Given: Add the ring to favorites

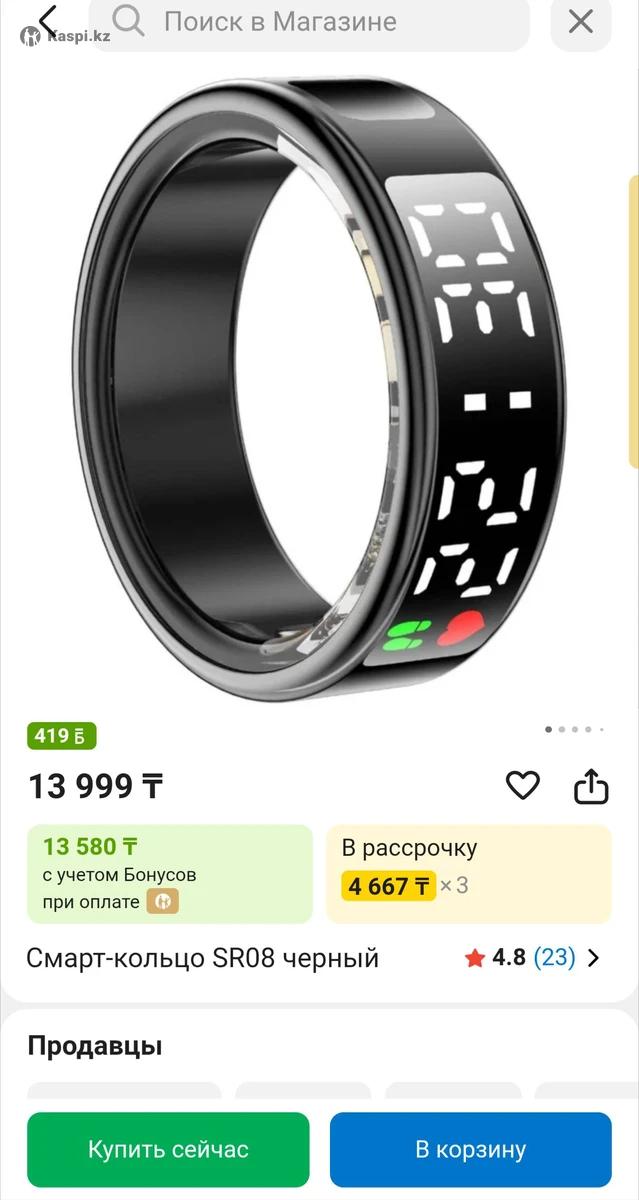Looking at the screenshot, I should pyautogui.click(x=522, y=786).
